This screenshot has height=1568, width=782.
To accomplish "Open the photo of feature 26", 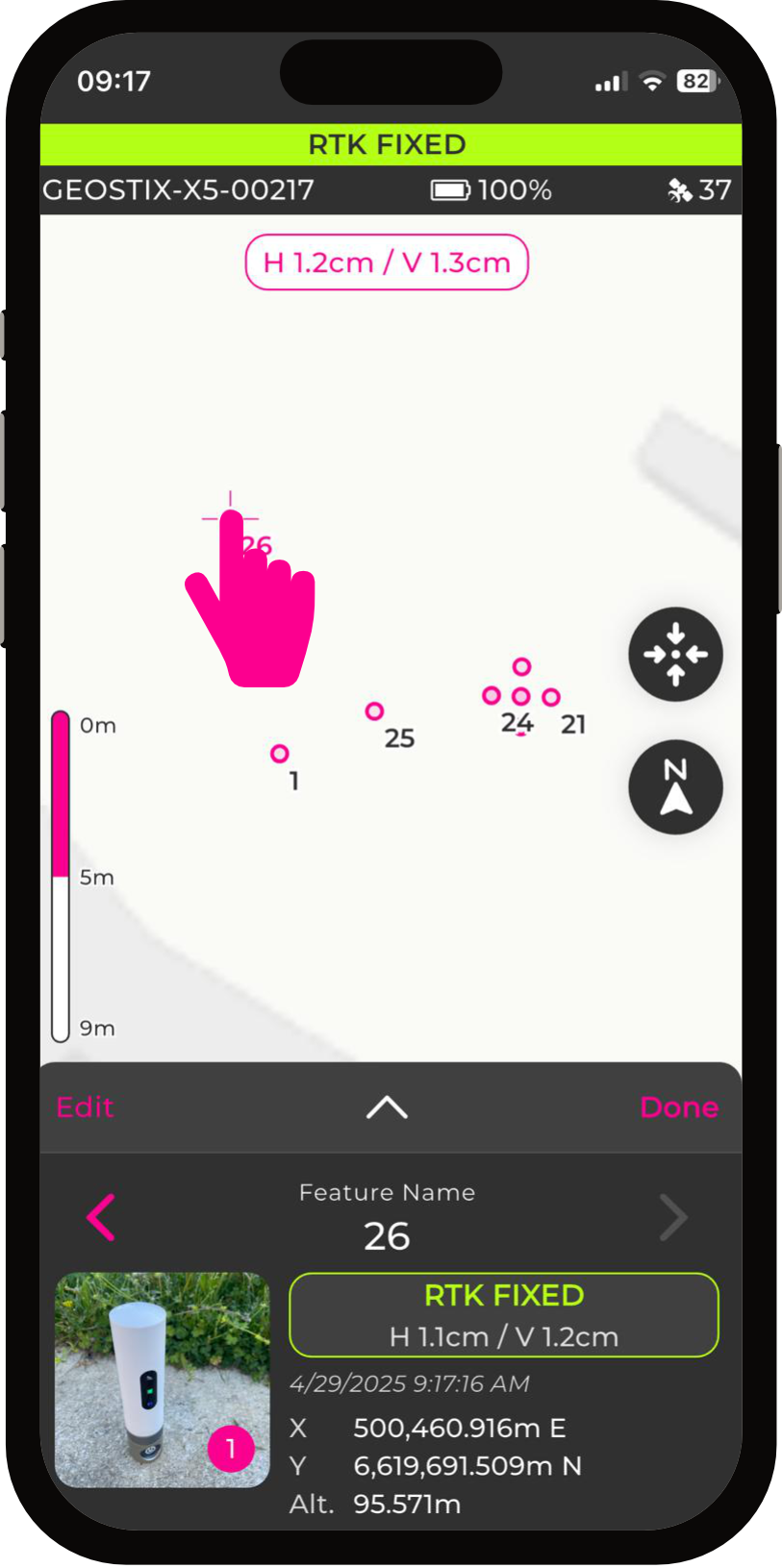I will (162, 1380).
